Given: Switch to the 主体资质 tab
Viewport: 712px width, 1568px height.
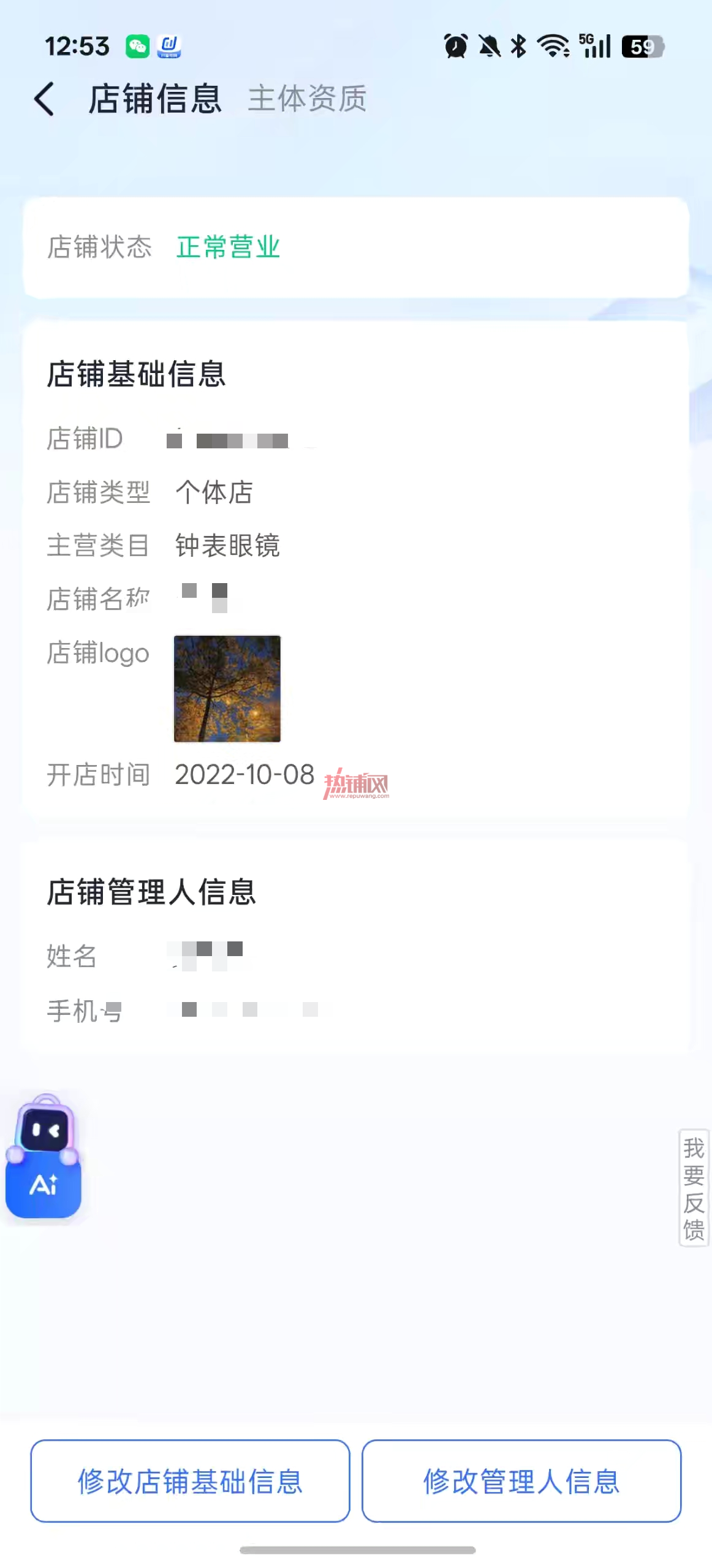Looking at the screenshot, I should pyautogui.click(x=307, y=99).
